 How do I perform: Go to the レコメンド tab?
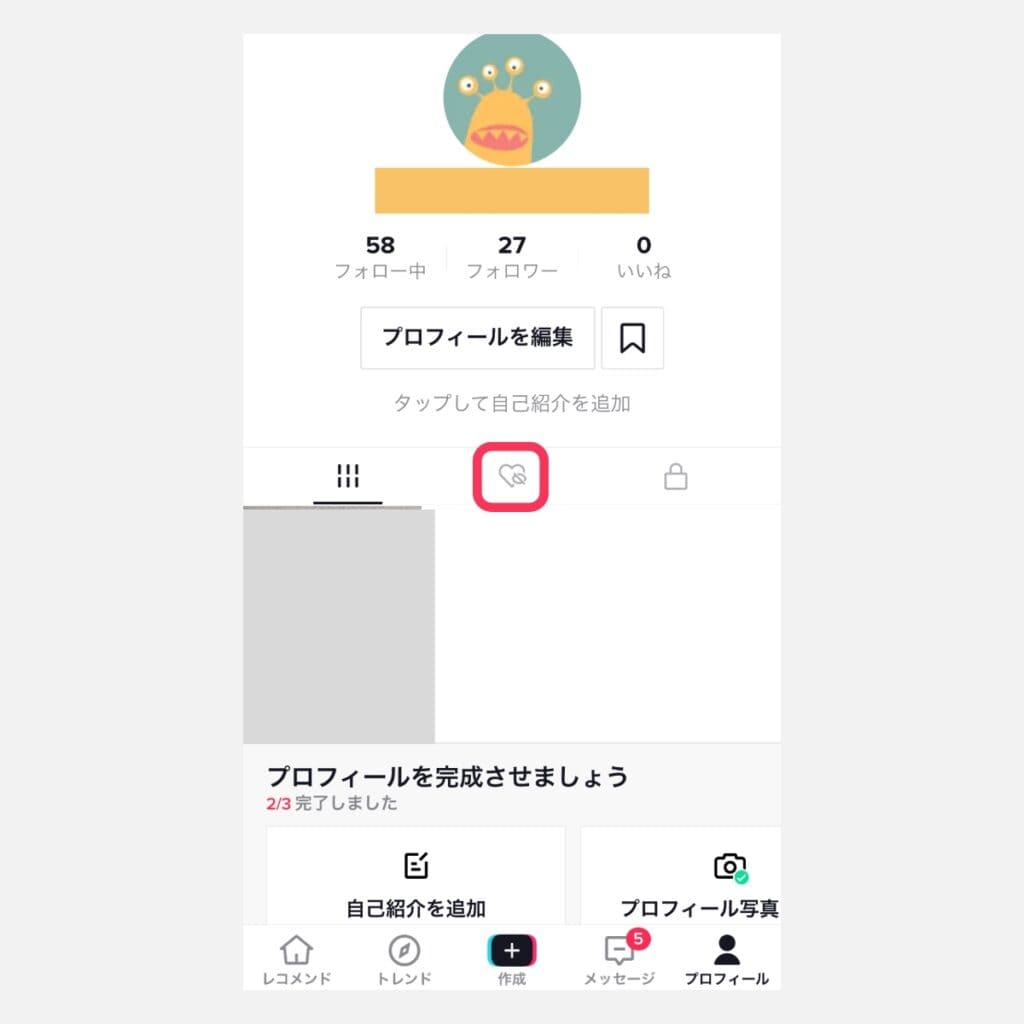point(296,960)
